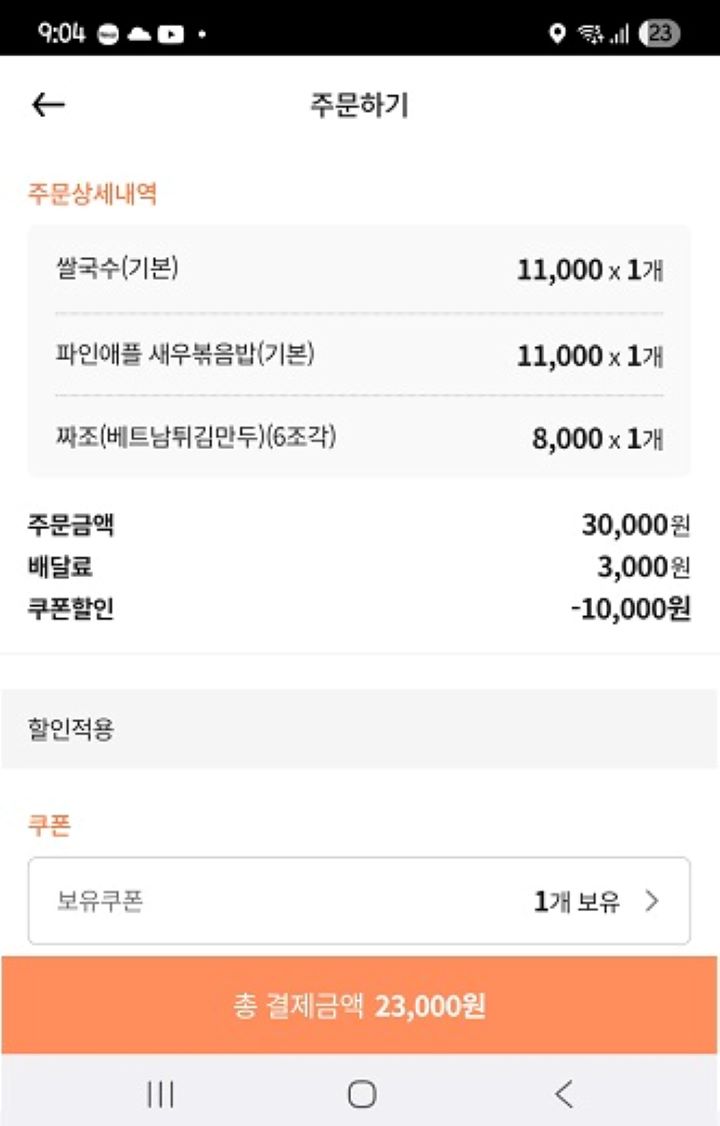Screen dimensions: 720x1126
Task: Select the 짜조(베트남튀김만두) line item
Action: point(360,437)
